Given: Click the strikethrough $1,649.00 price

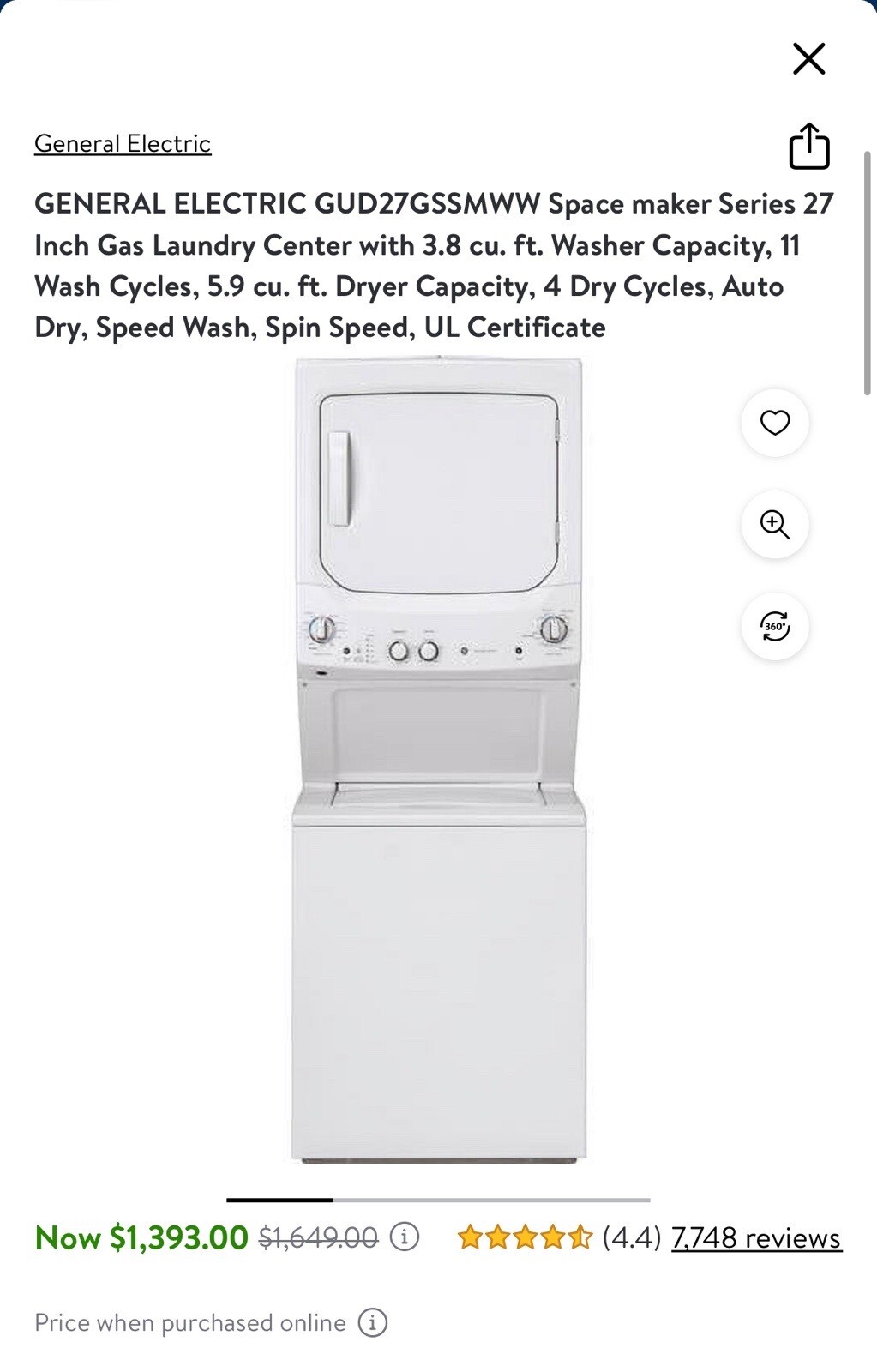Looking at the screenshot, I should 316,1237.
